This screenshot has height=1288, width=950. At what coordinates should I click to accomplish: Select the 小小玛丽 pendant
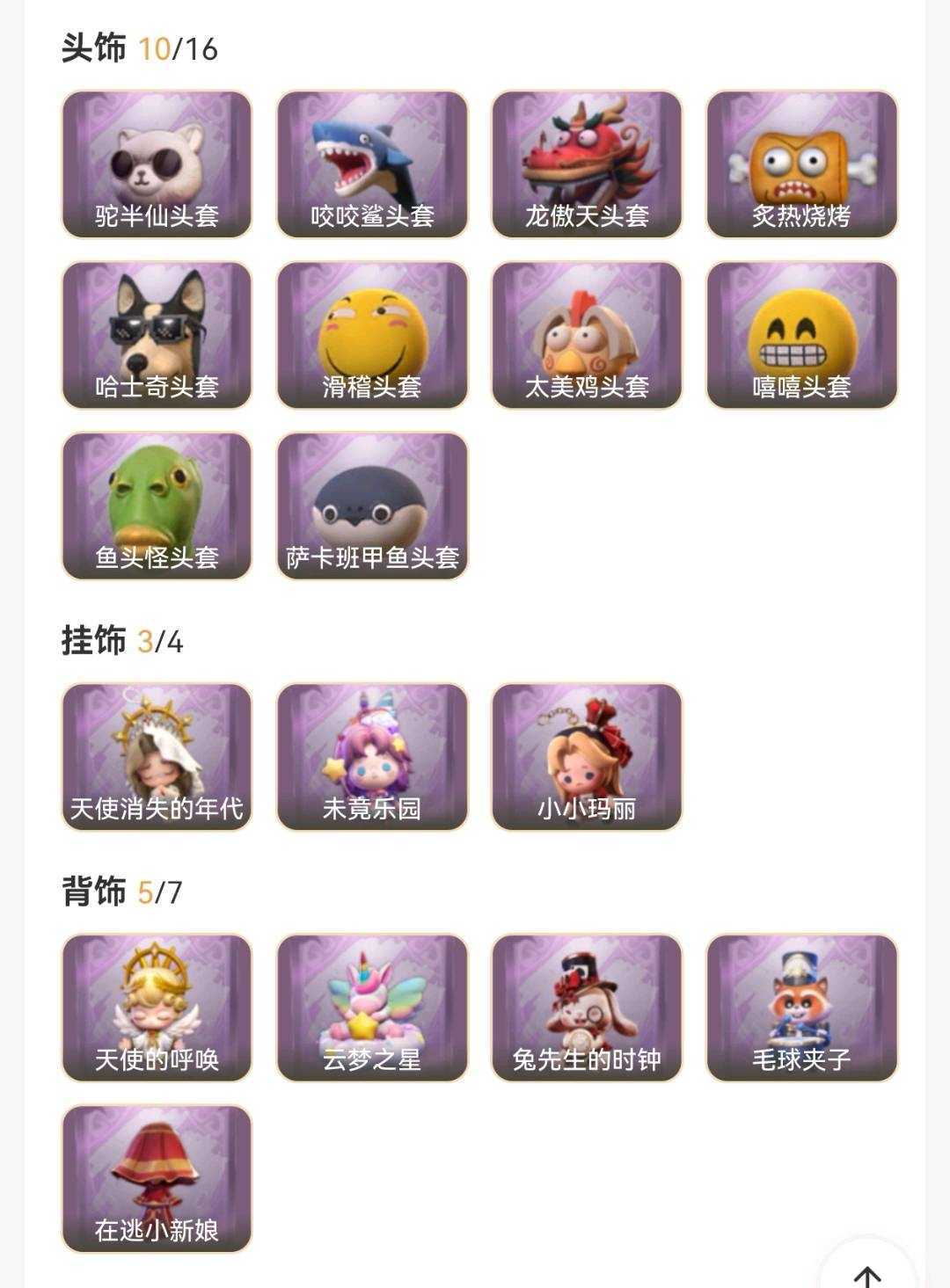pyautogui.click(x=587, y=757)
